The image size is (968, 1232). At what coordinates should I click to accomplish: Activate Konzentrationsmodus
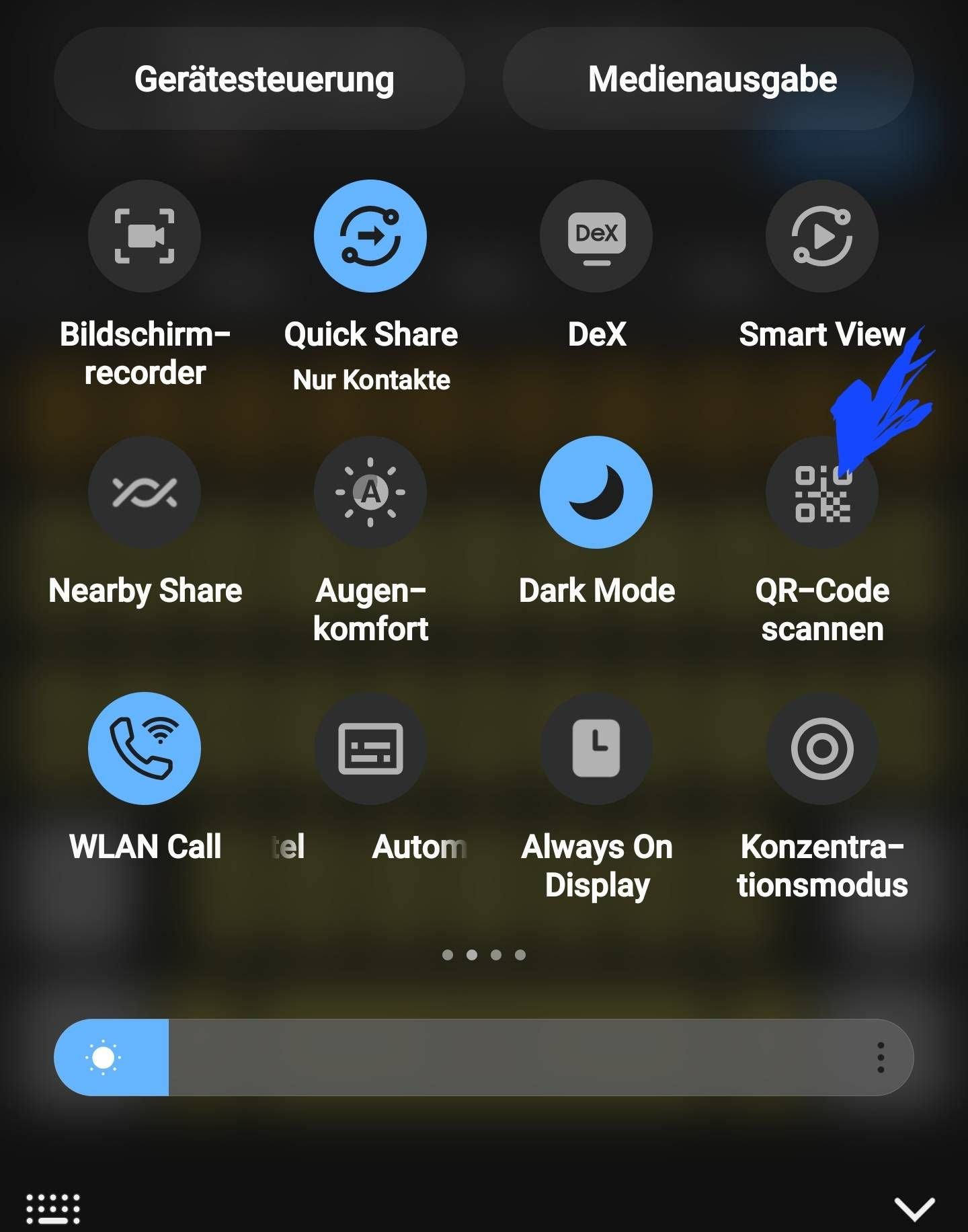(822, 748)
